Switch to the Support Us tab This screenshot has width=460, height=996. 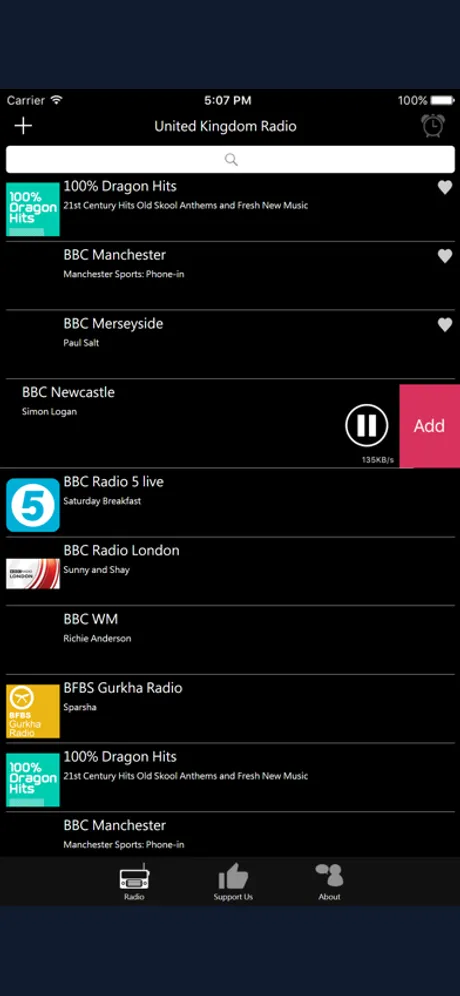tap(233, 882)
